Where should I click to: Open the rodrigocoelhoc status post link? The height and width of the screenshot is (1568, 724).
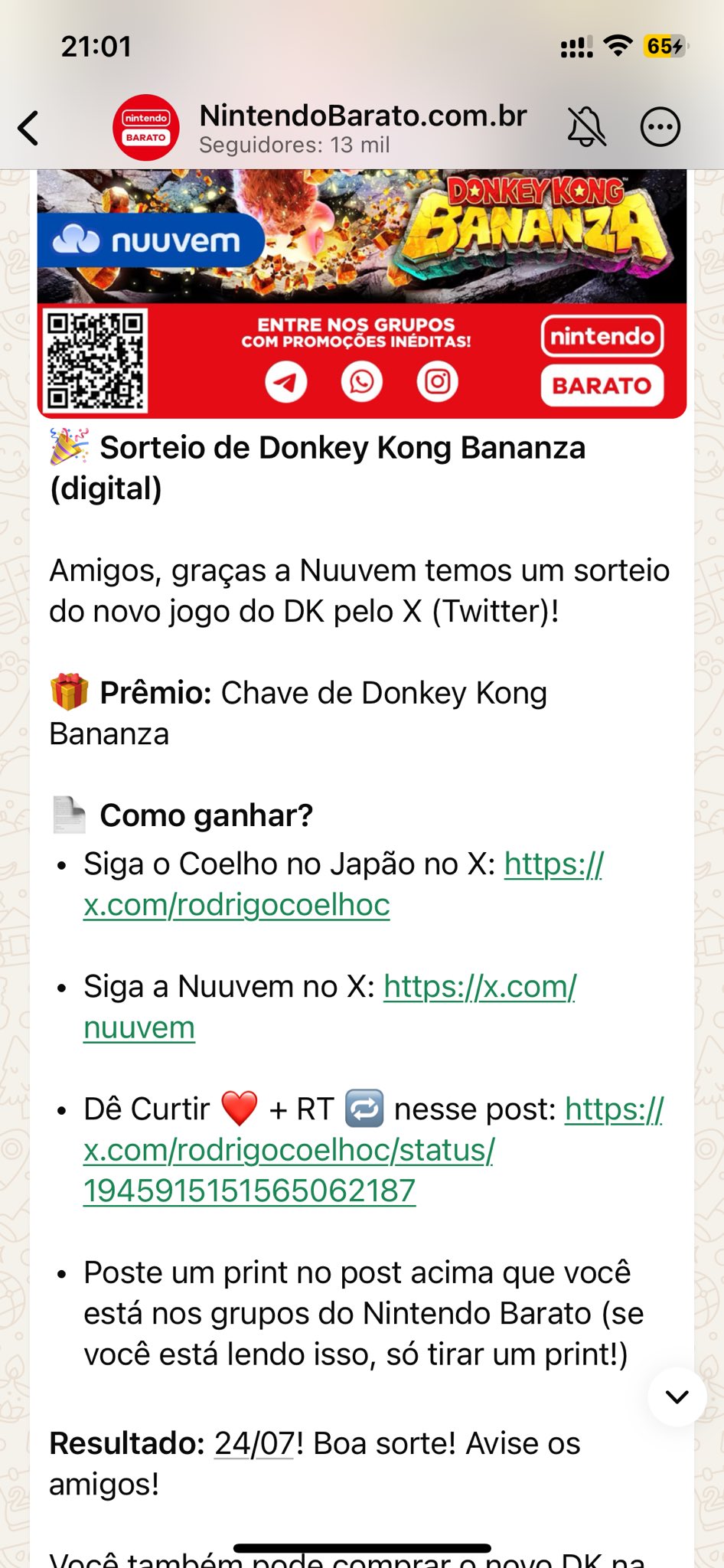(289, 1150)
